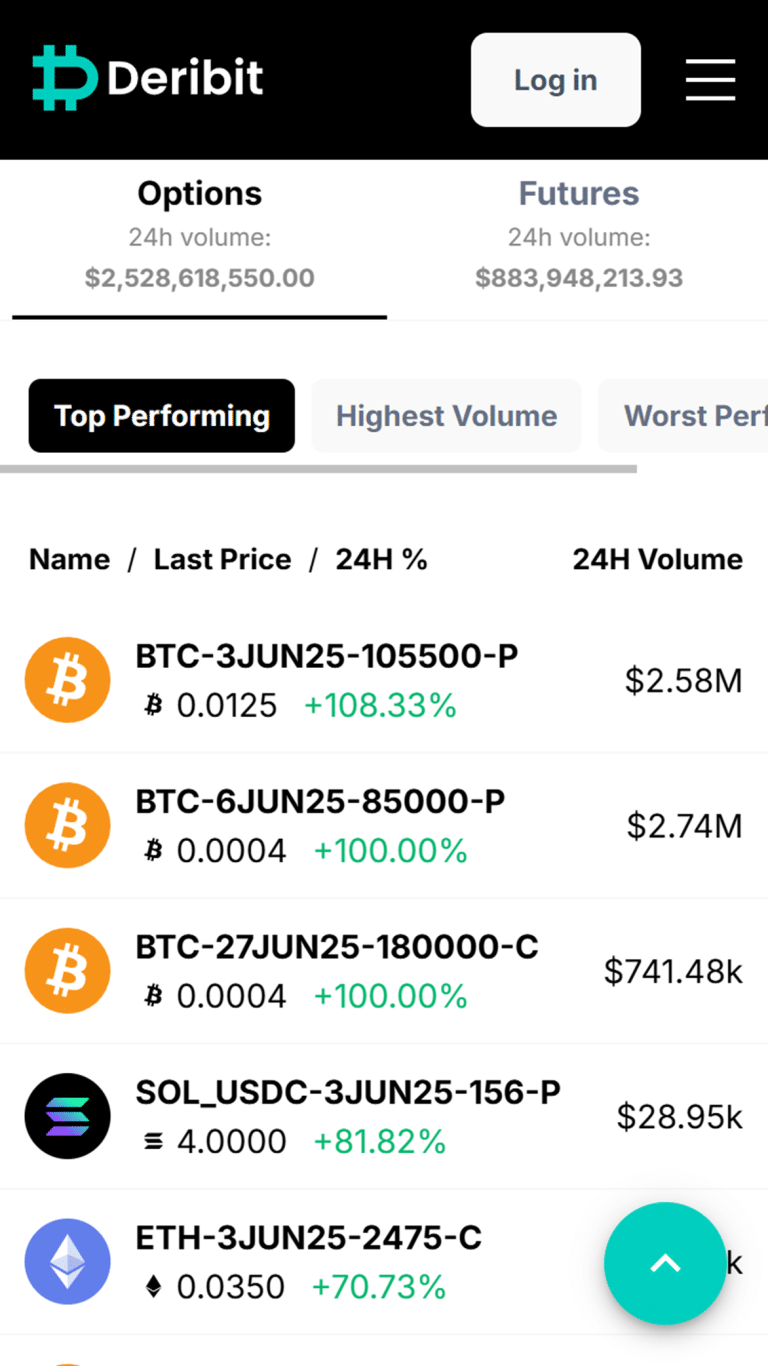Click the Name column header
This screenshot has height=1366, width=768.
[69, 559]
